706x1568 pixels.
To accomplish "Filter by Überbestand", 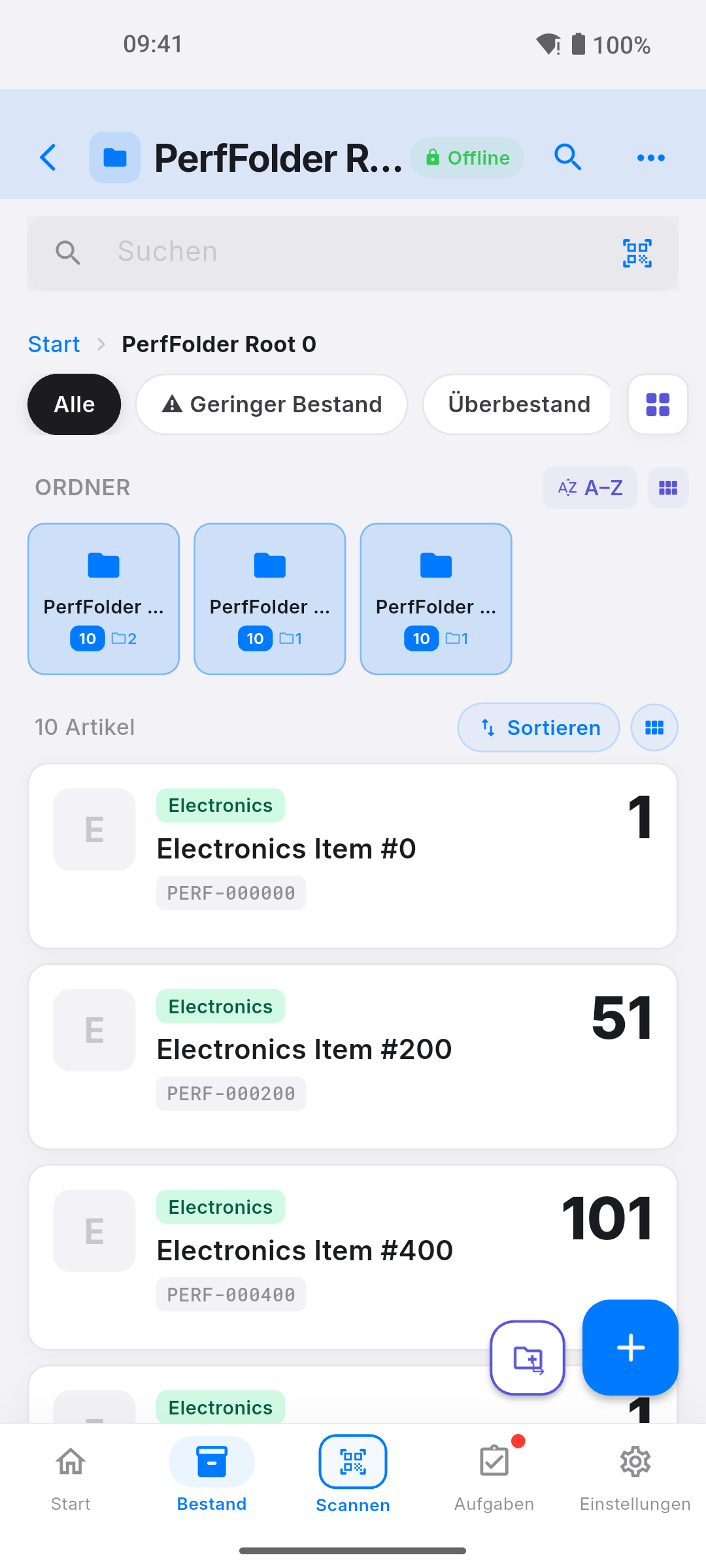I will (x=518, y=404).
